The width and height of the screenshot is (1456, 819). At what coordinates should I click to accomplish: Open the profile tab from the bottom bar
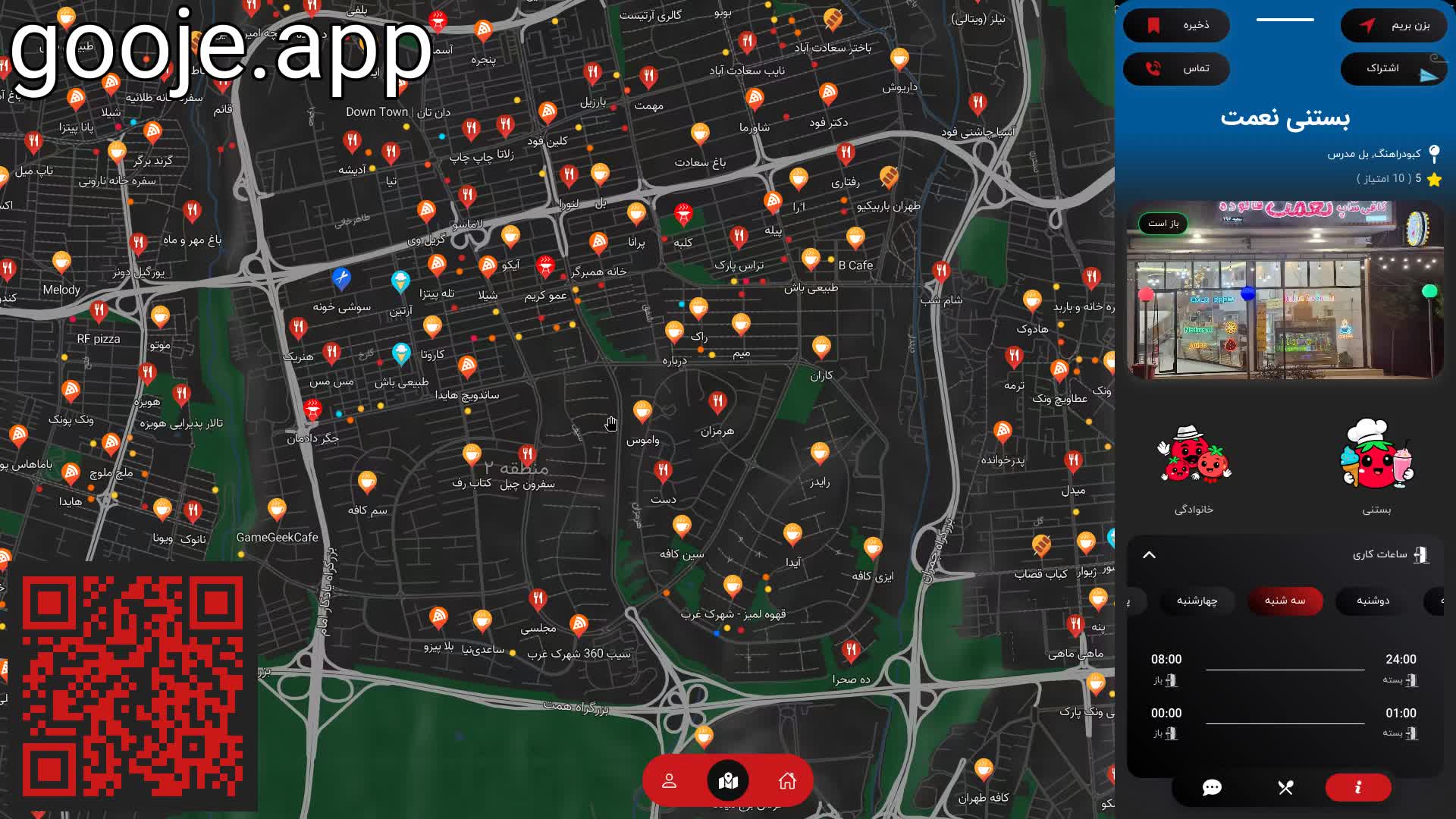(x=669, y=780)
